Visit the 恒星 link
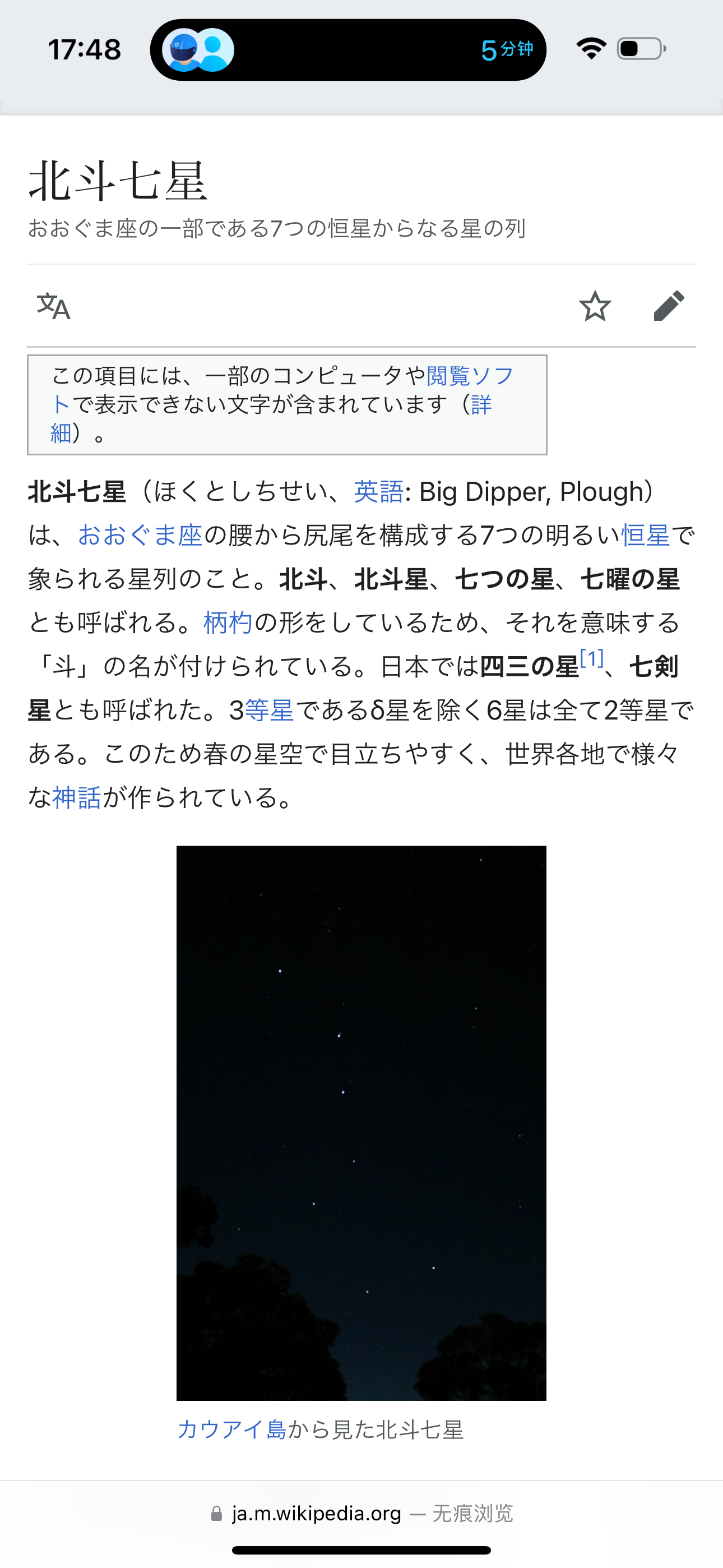723x1568 pixels. (x=645, y=536)
